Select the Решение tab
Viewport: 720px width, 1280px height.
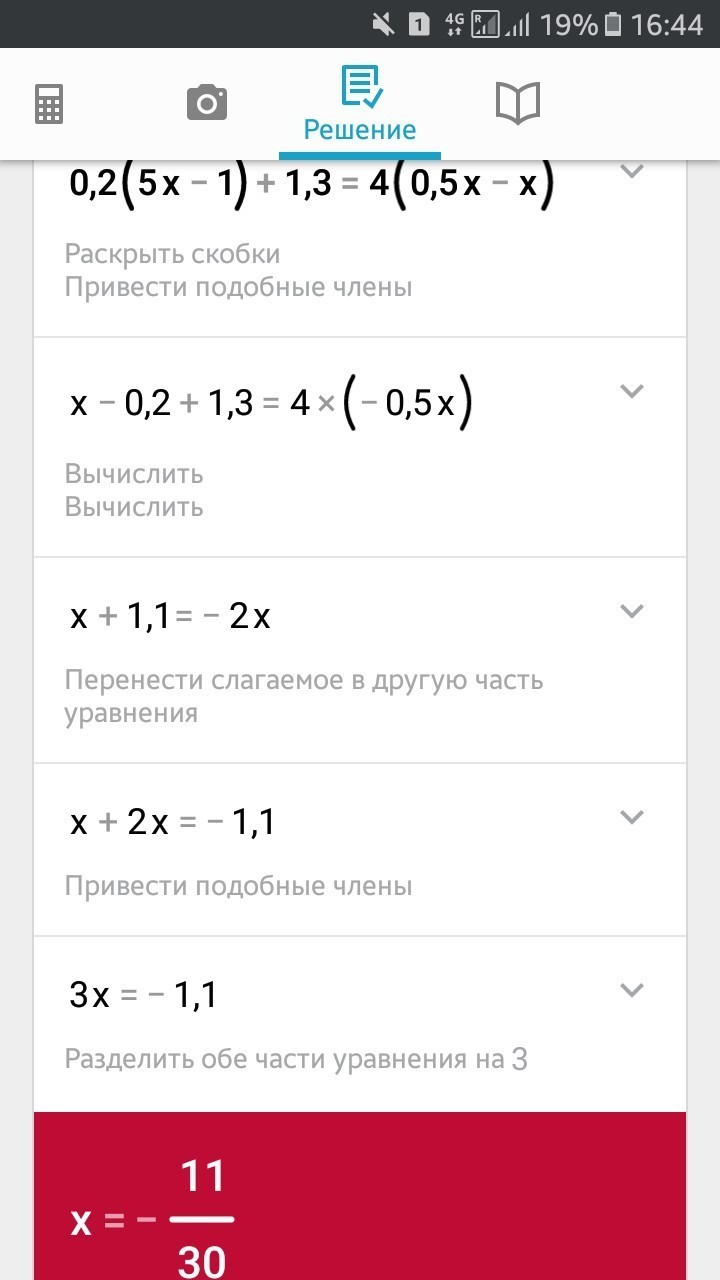pyautogui.click(x=360, y=105)
